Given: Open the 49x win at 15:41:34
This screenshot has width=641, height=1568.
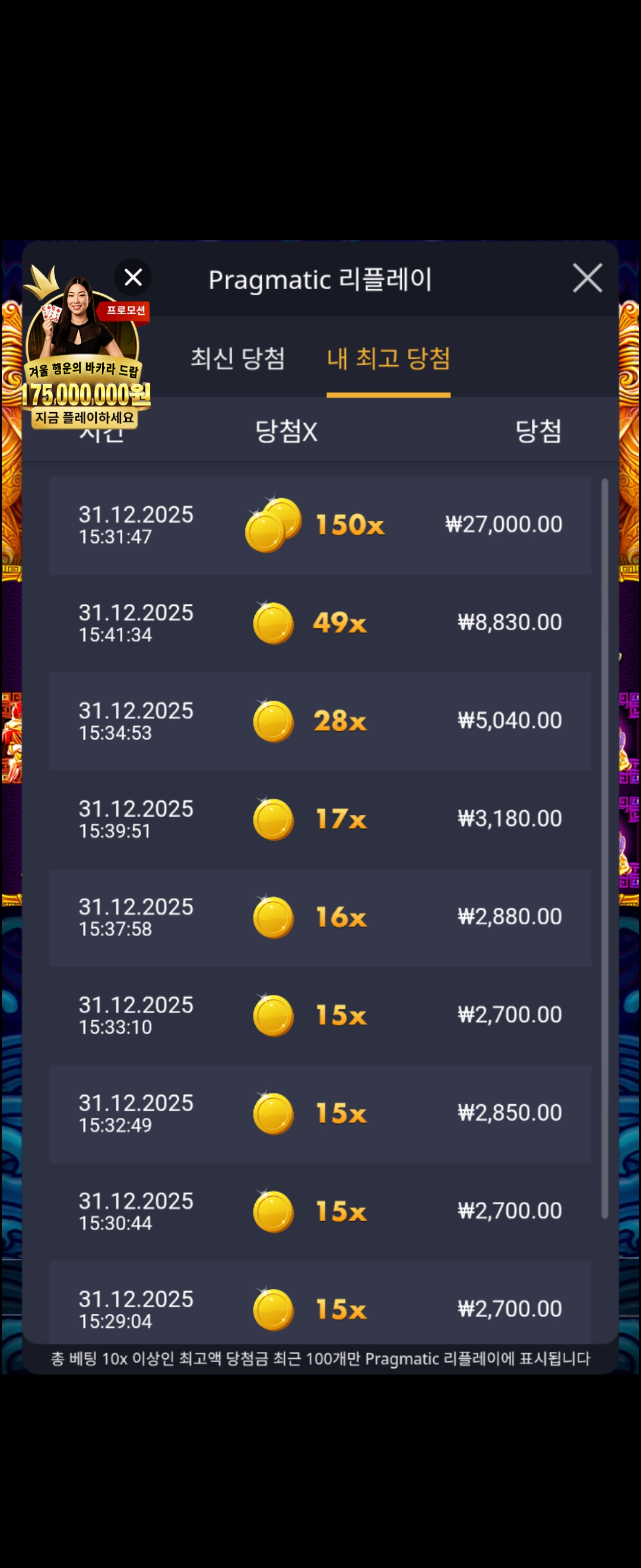Looking at the screenshot, I should tap(320, 623).
